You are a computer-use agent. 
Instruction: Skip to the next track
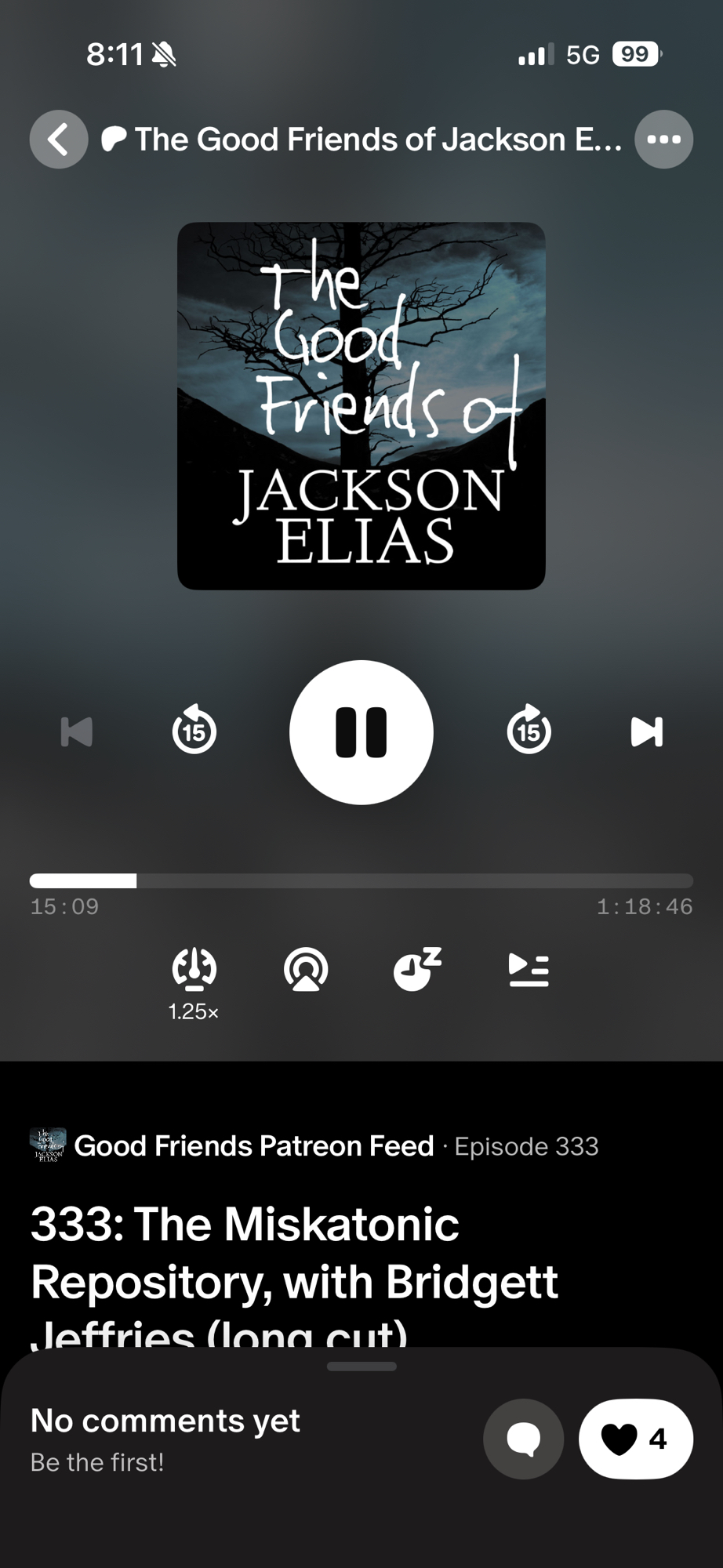click(647, 731)
